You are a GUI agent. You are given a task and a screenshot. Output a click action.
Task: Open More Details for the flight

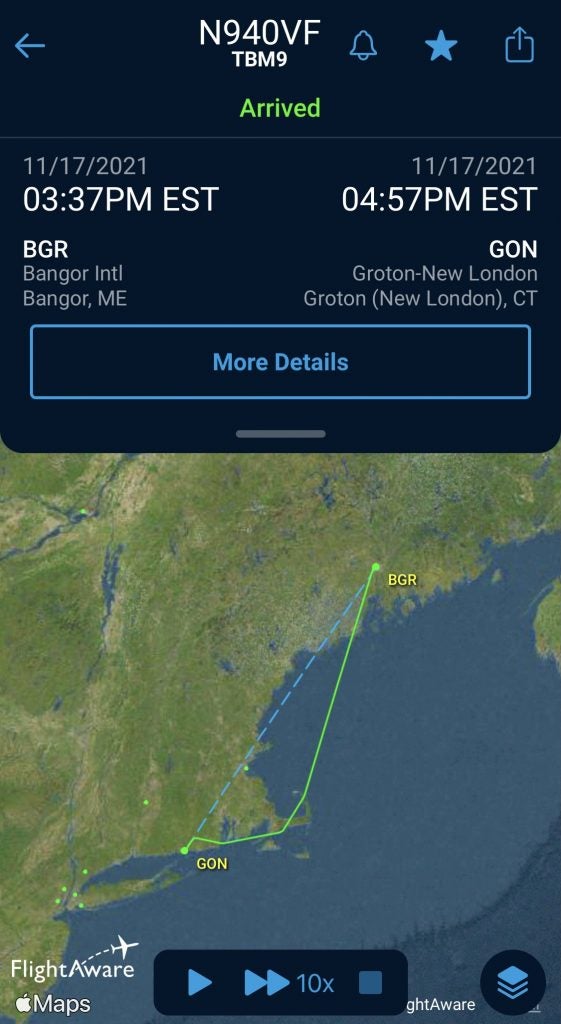[280, 361]
